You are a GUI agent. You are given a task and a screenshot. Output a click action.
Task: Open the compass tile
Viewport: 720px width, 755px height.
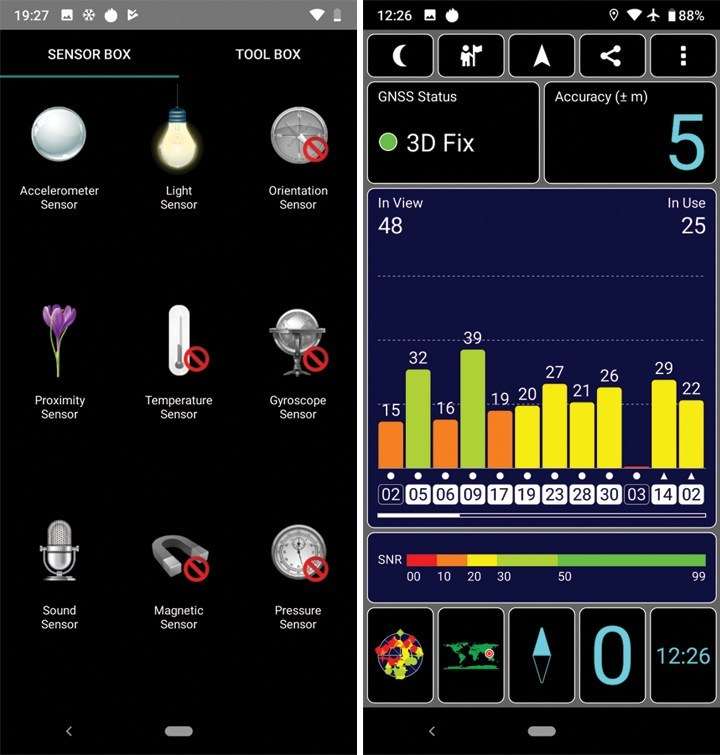[x=541, y=655]
